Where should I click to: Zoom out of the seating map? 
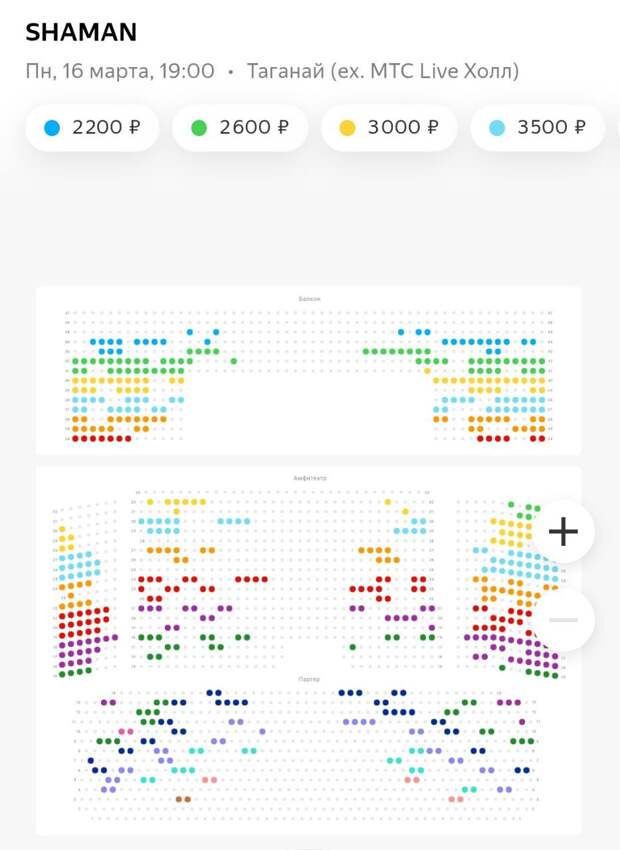(x=563, y=620)
